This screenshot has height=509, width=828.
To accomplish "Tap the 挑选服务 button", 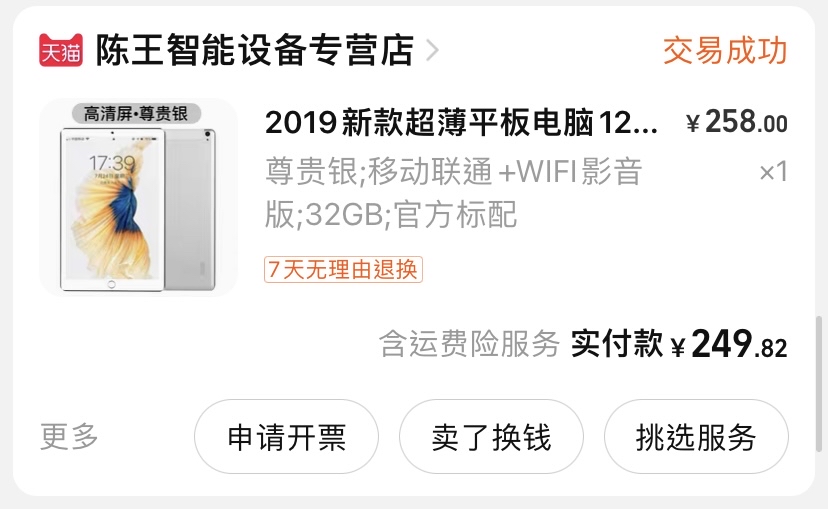I will 696,437.
